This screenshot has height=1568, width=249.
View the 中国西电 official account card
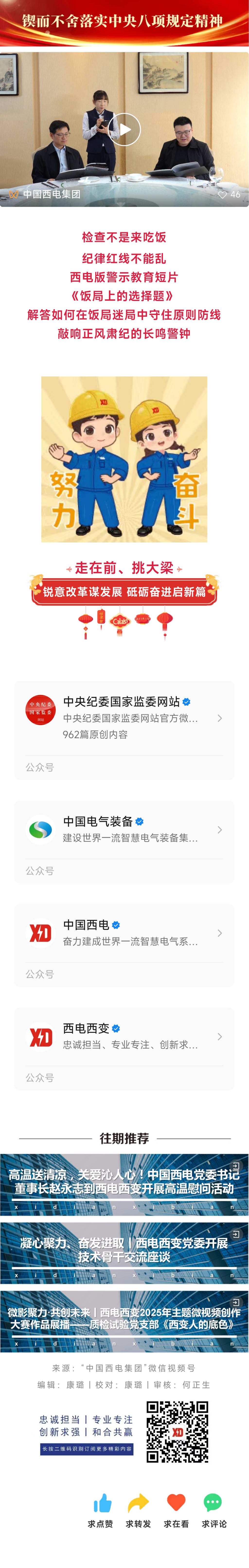(124, 933)
